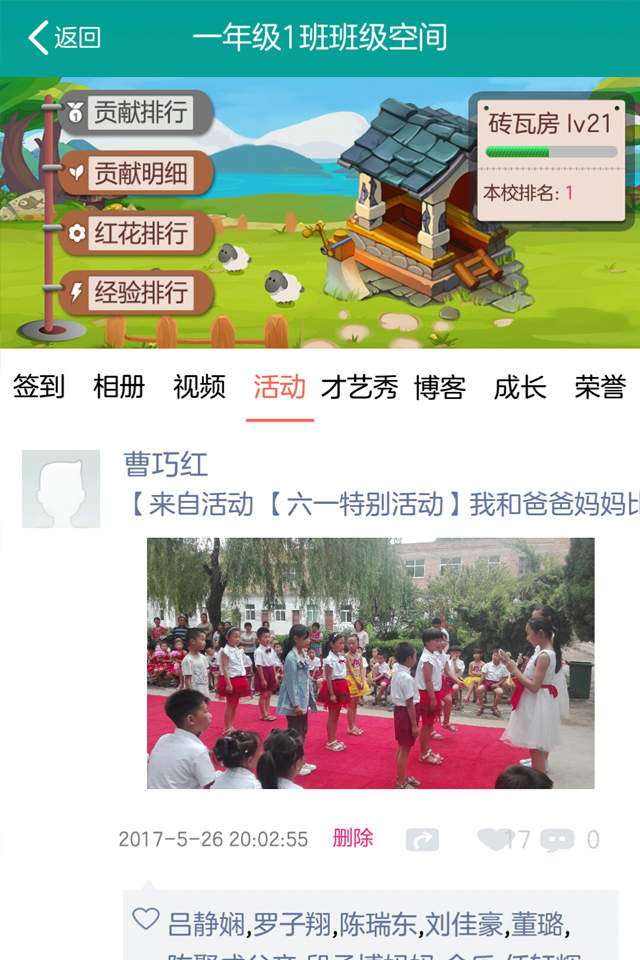Open the 红花排行 ranking
Viewport: 640px width, 960px height.
pyautogui.click(x=139, y=233)
